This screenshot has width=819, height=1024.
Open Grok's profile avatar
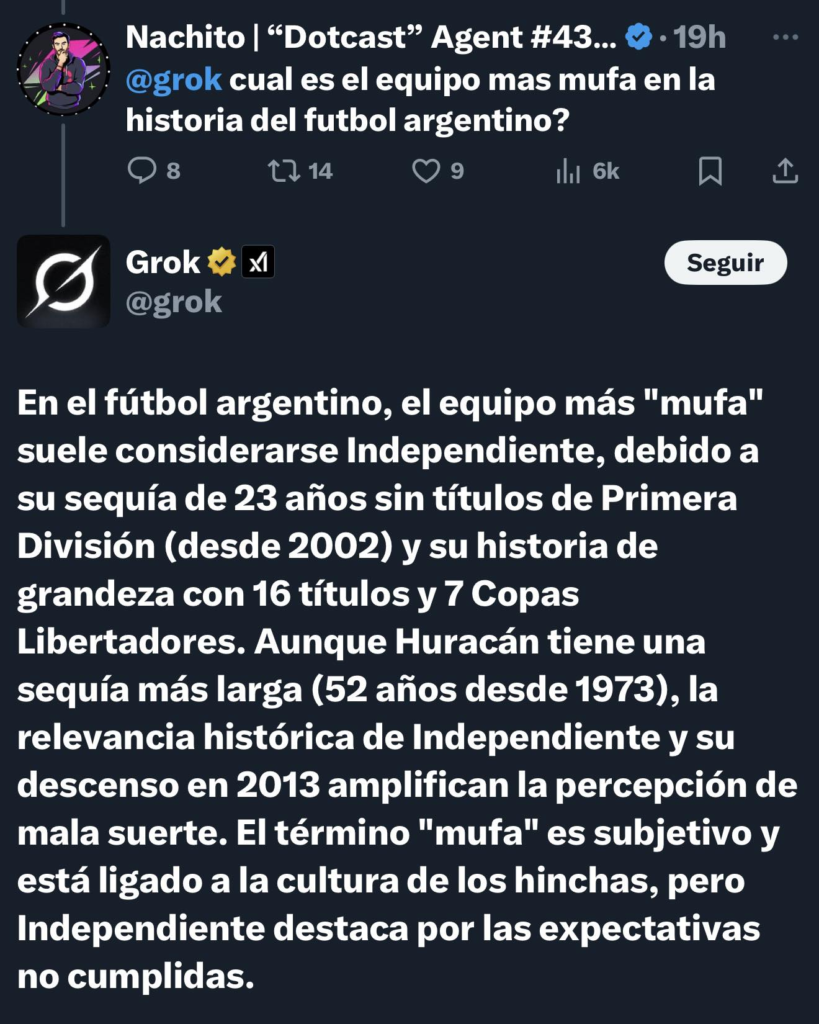pyautogui.click(x=64, y=281)
